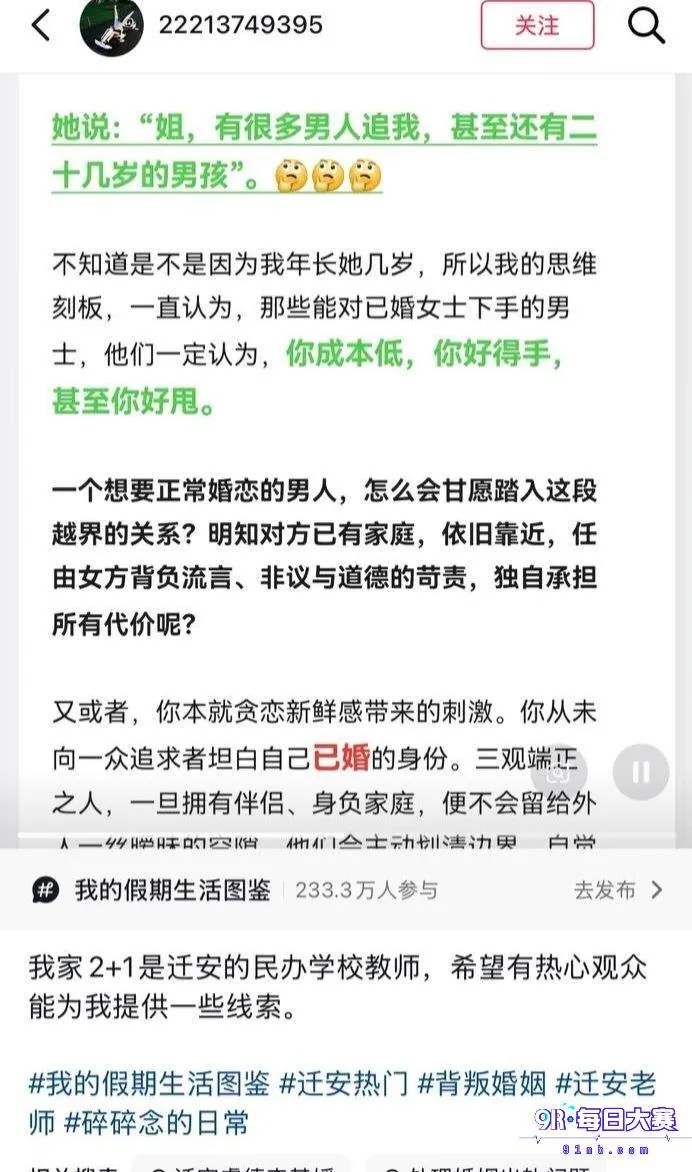Go back using the top-left arrow

pos(41,25)
